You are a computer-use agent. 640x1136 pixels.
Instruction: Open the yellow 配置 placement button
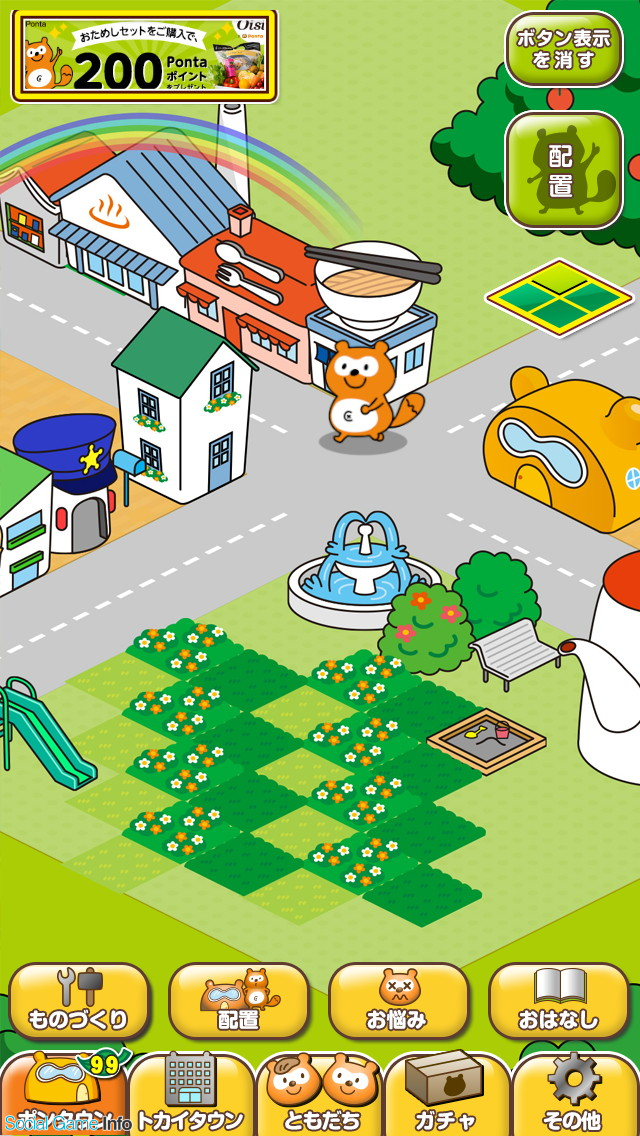pyautogui.click(x=238, y=1001)
